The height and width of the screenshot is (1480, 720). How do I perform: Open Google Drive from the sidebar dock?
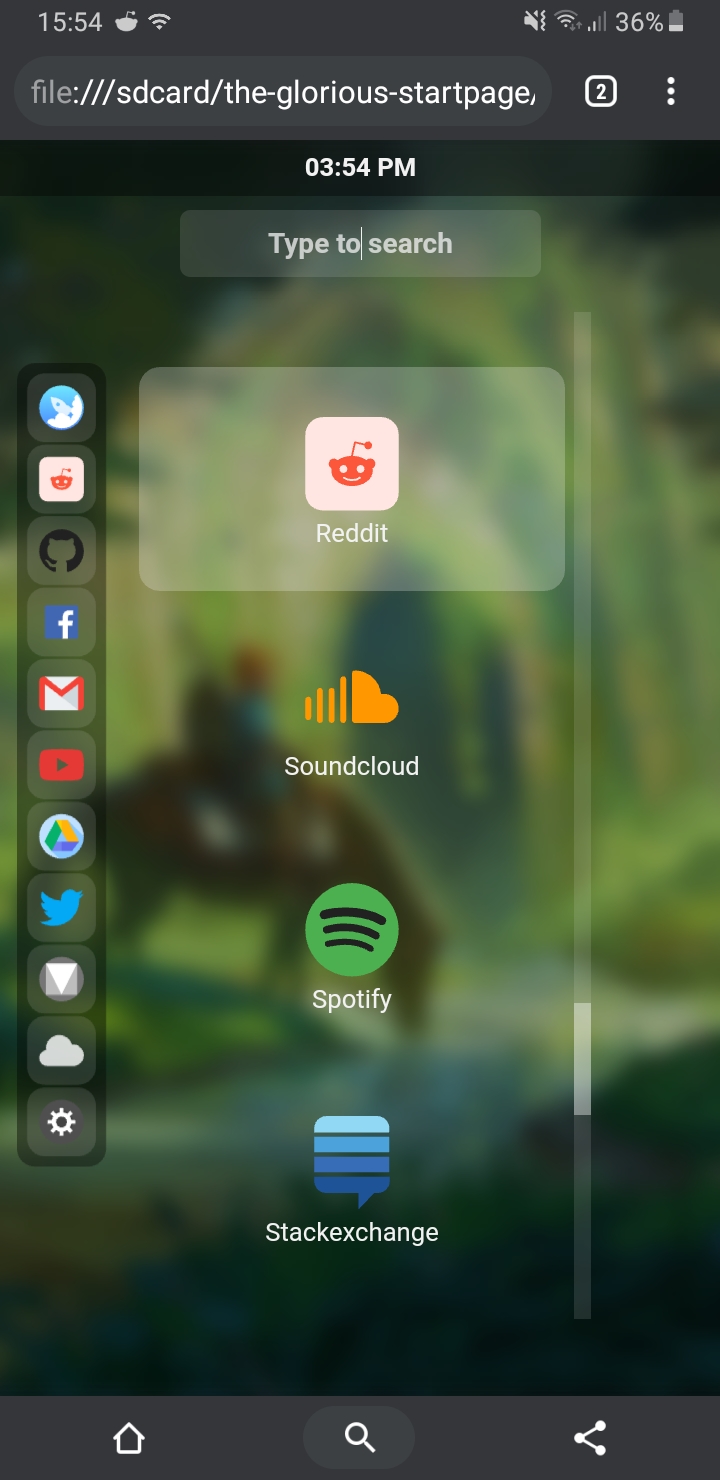click(61, 837)
